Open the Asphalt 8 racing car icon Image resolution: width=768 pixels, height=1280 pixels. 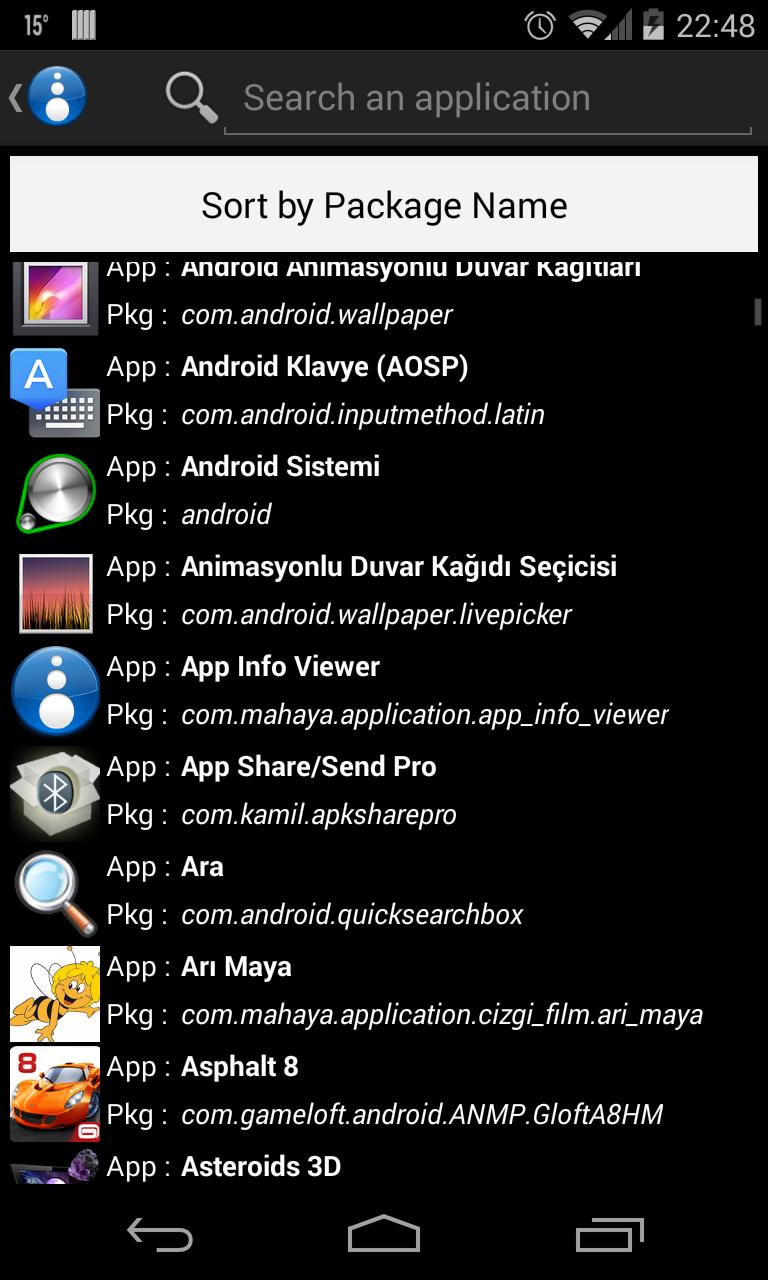pyautogui.click(x=54, y=1092)
